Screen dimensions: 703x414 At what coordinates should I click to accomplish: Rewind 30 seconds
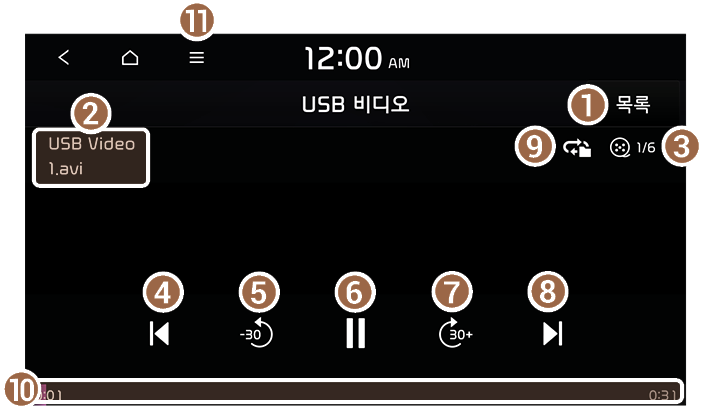257,334
